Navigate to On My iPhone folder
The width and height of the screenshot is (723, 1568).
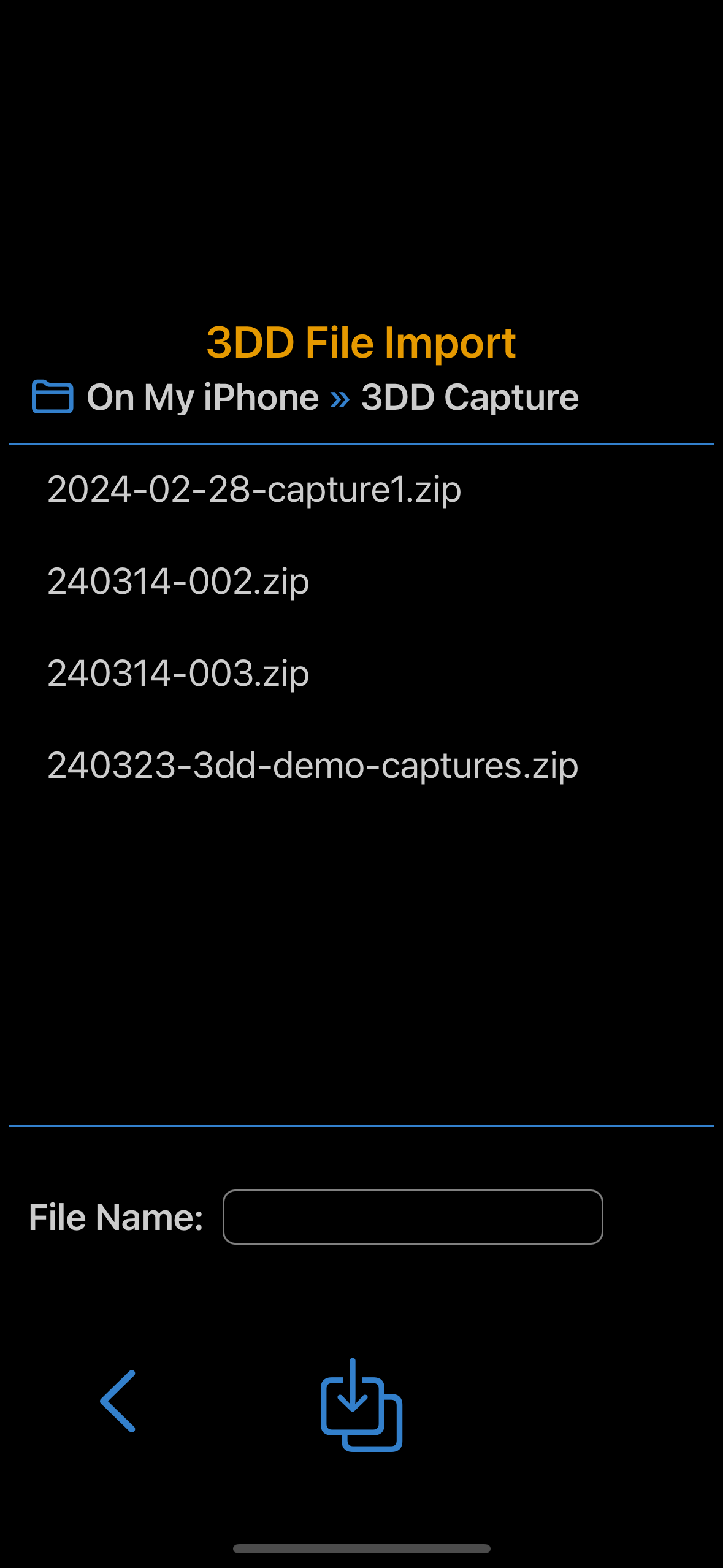pyautogui.click(x=202, y=398)
